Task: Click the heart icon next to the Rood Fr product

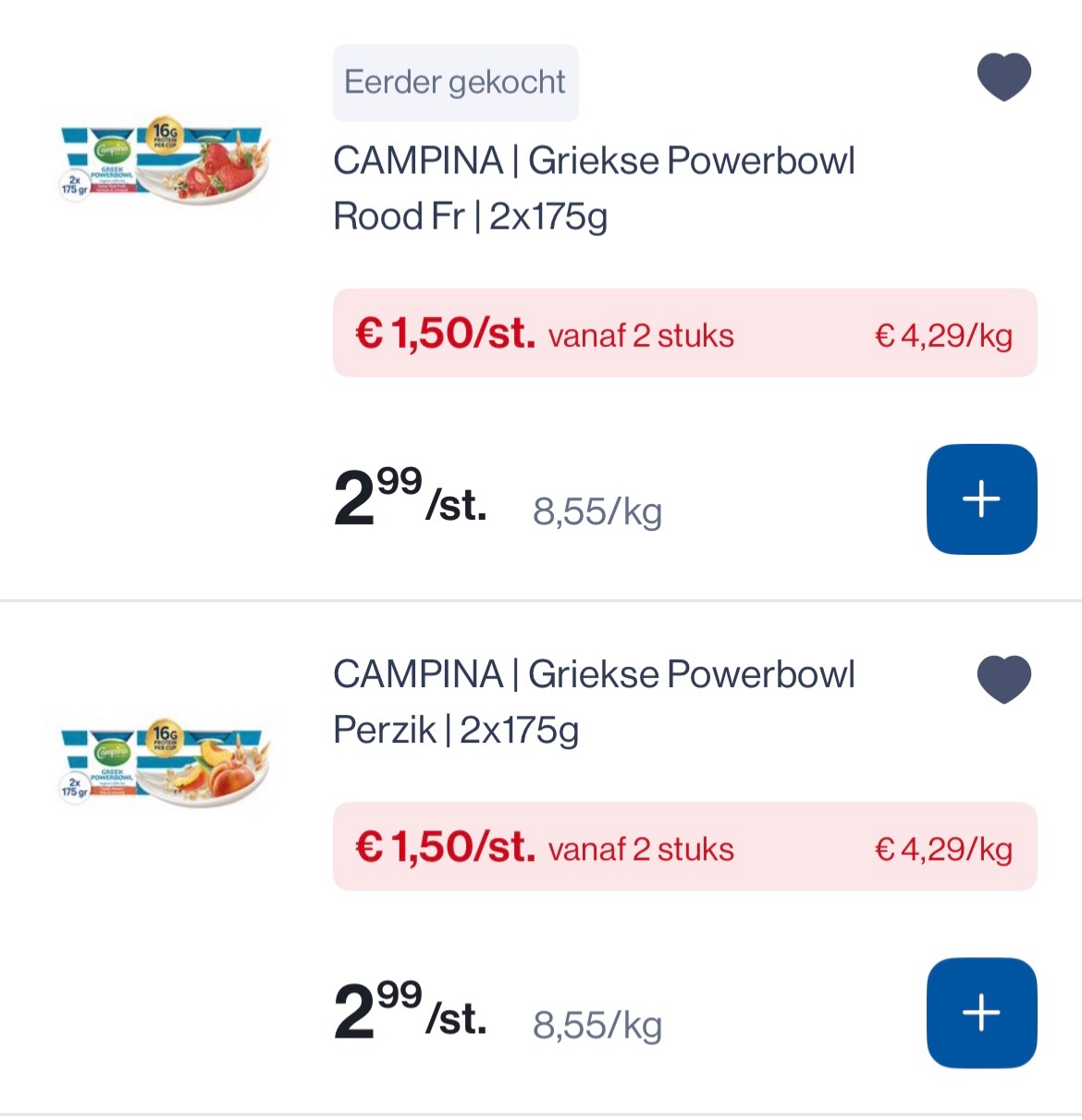Action: tap(1004, 77)
